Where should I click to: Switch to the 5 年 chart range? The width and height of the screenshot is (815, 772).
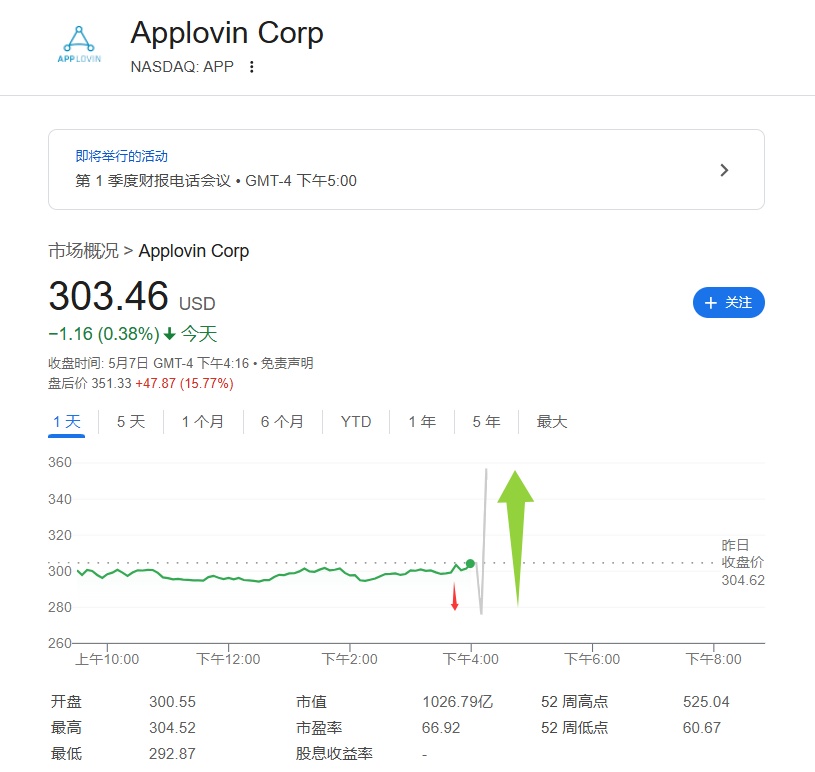486,422
